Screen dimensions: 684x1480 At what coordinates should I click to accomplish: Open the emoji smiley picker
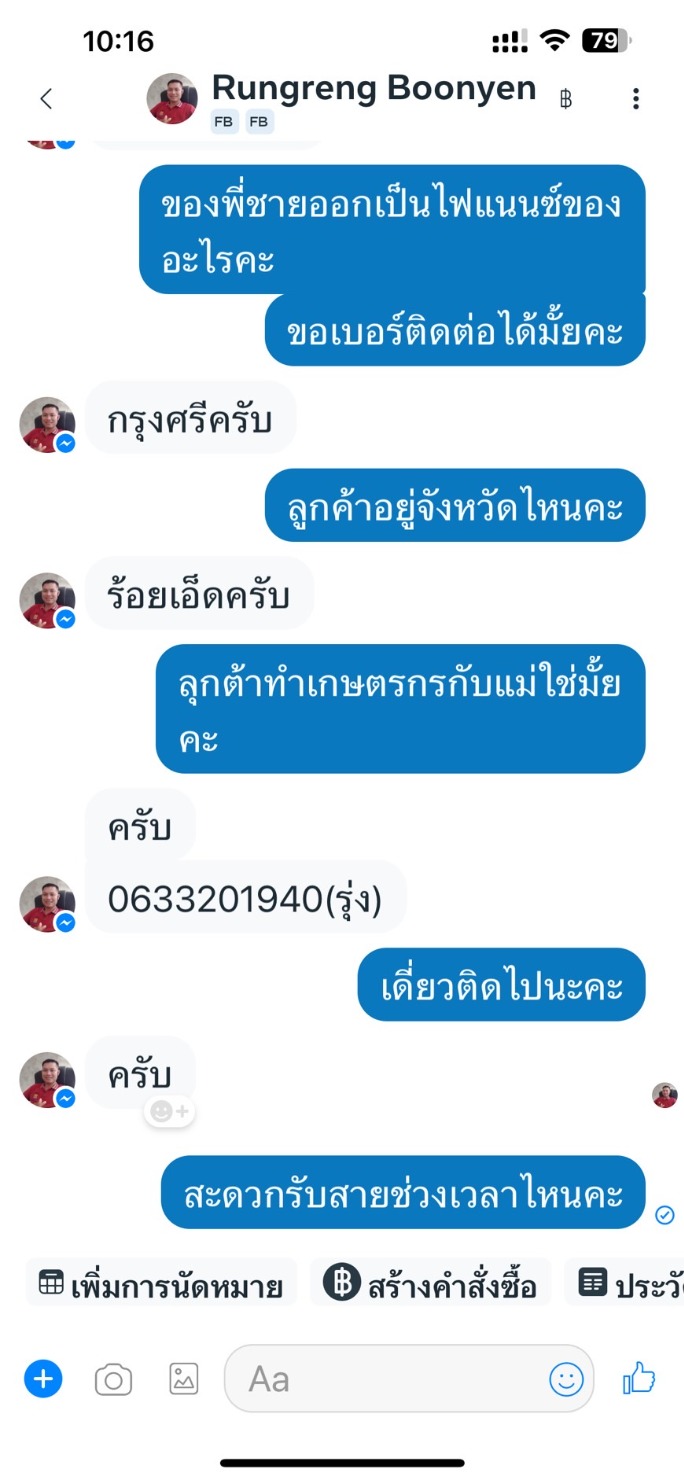click(566, 1380)
